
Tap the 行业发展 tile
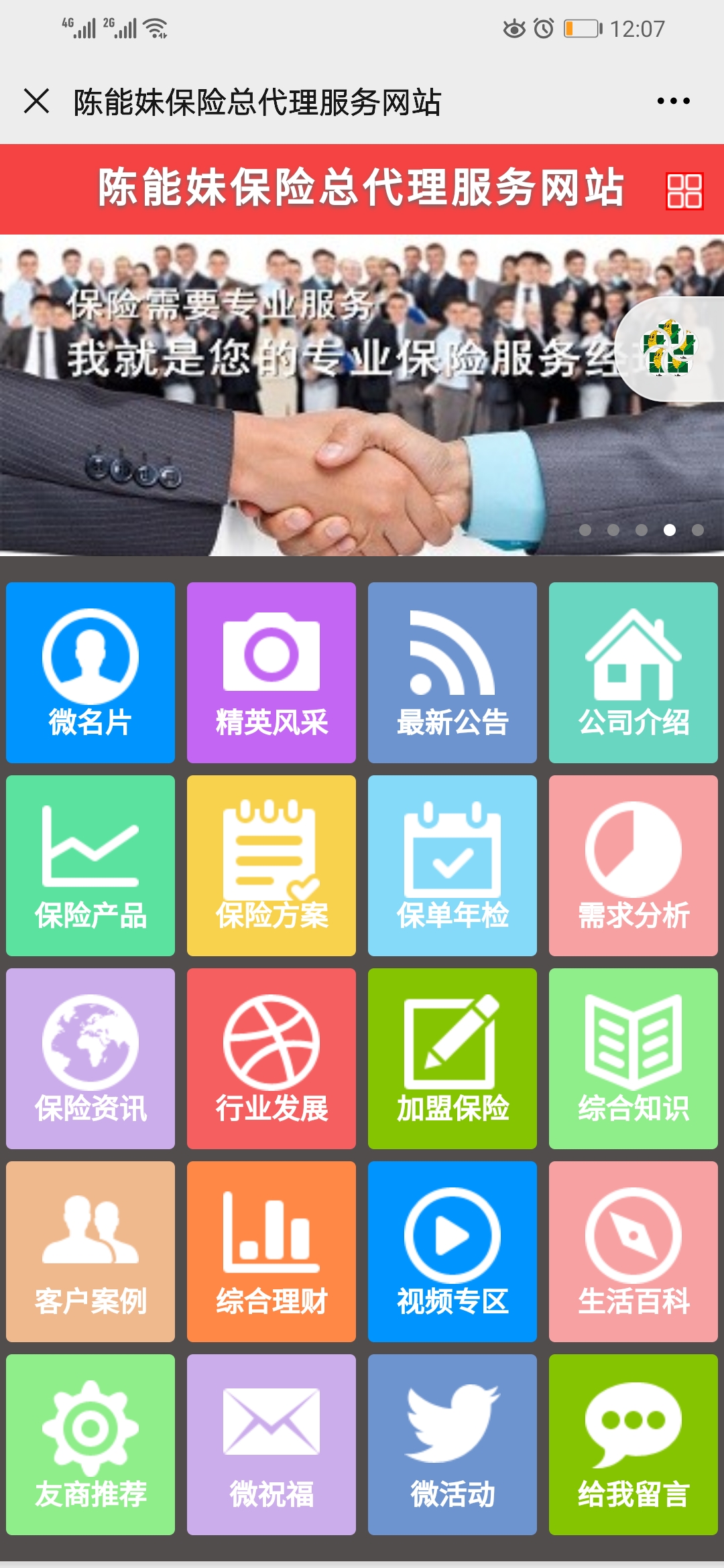click(271, 1058)
